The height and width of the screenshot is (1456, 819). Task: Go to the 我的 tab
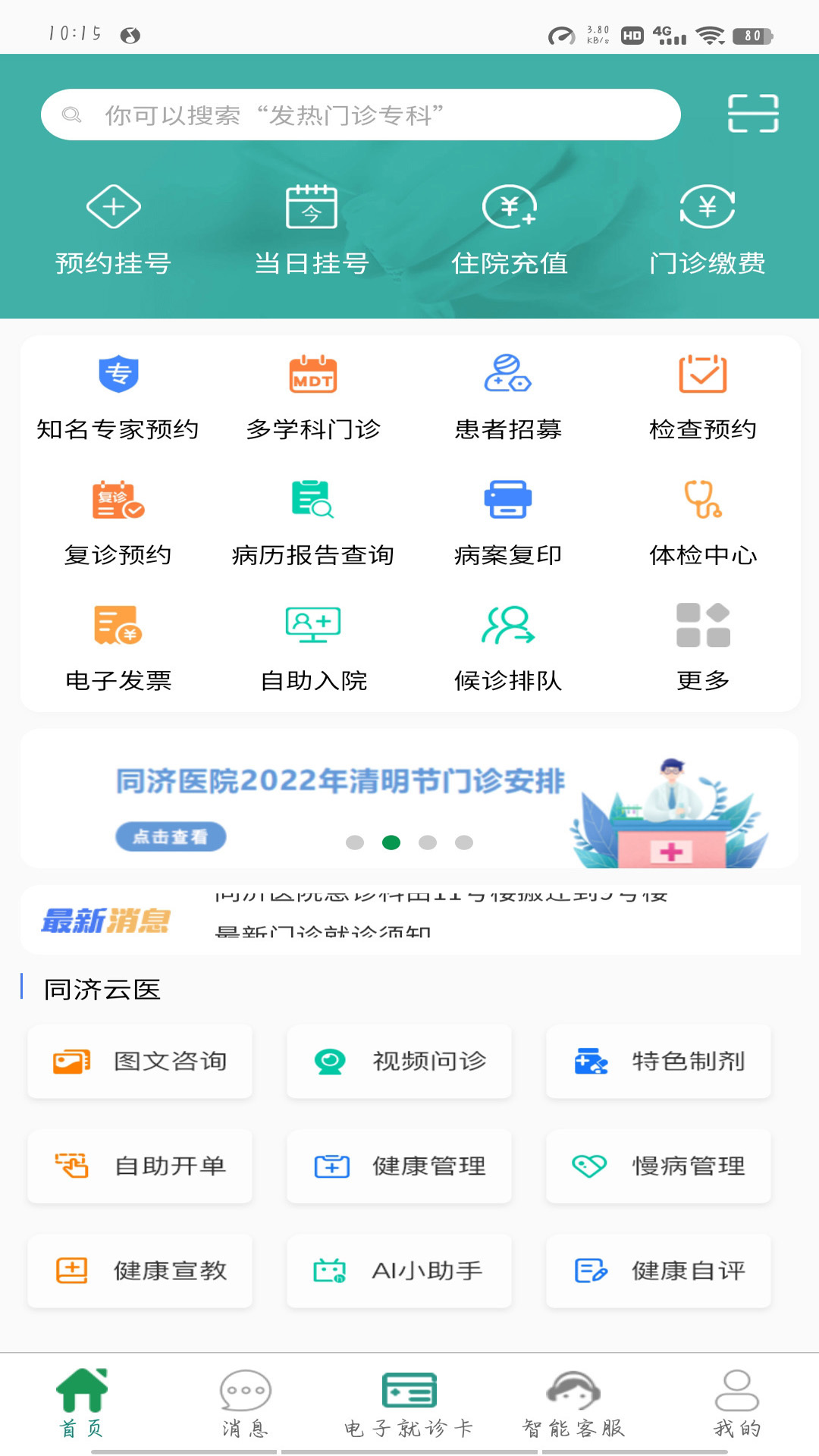point(736,1403)
